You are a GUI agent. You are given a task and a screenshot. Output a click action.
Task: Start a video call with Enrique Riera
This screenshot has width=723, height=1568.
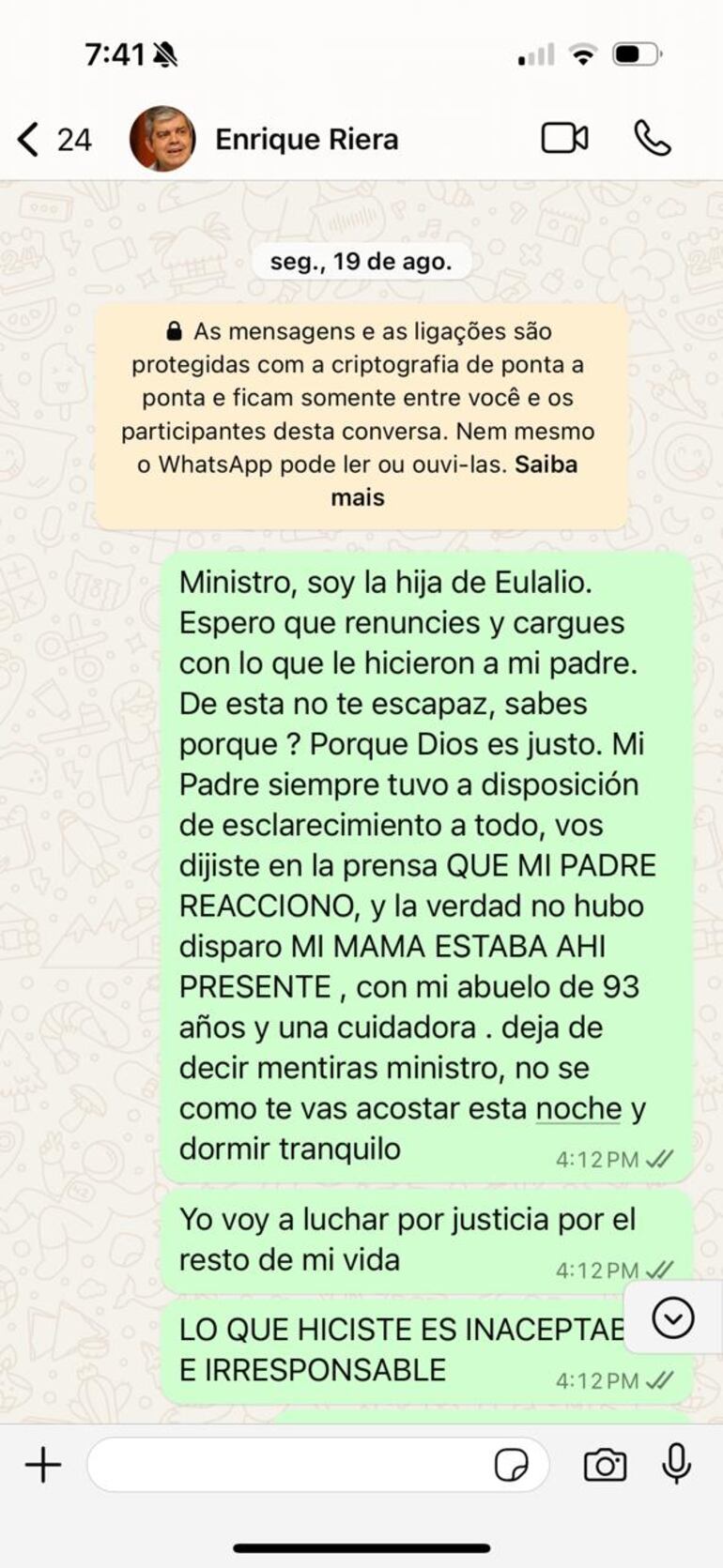[564, 138]
